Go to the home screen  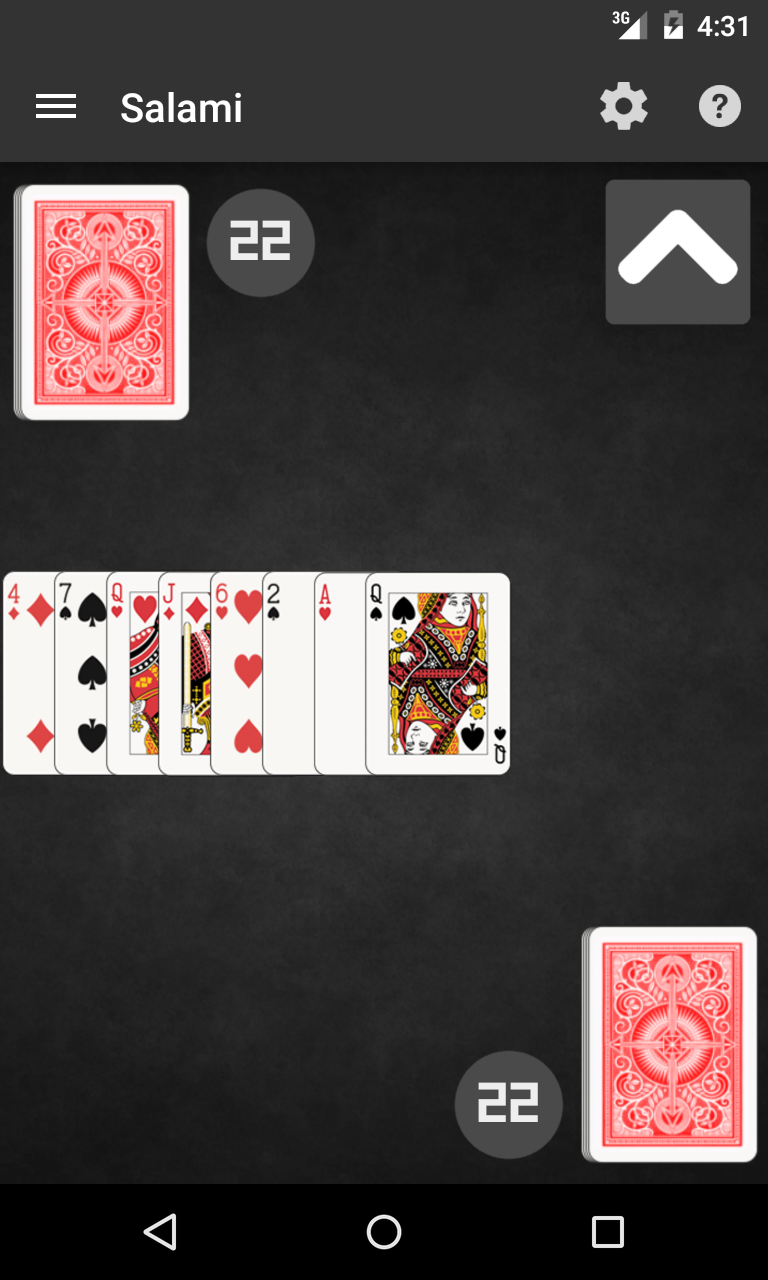(x=384, y=1232)
